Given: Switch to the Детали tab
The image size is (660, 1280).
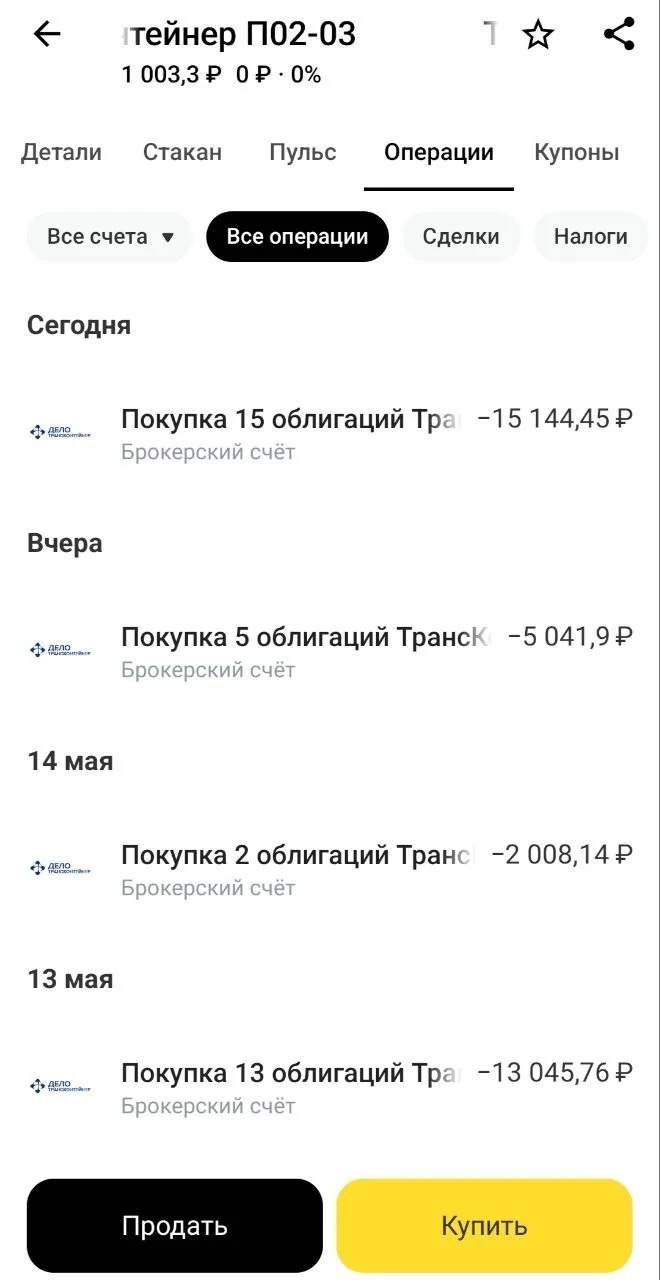Looking at the screenshot, I should coord(62,152).
